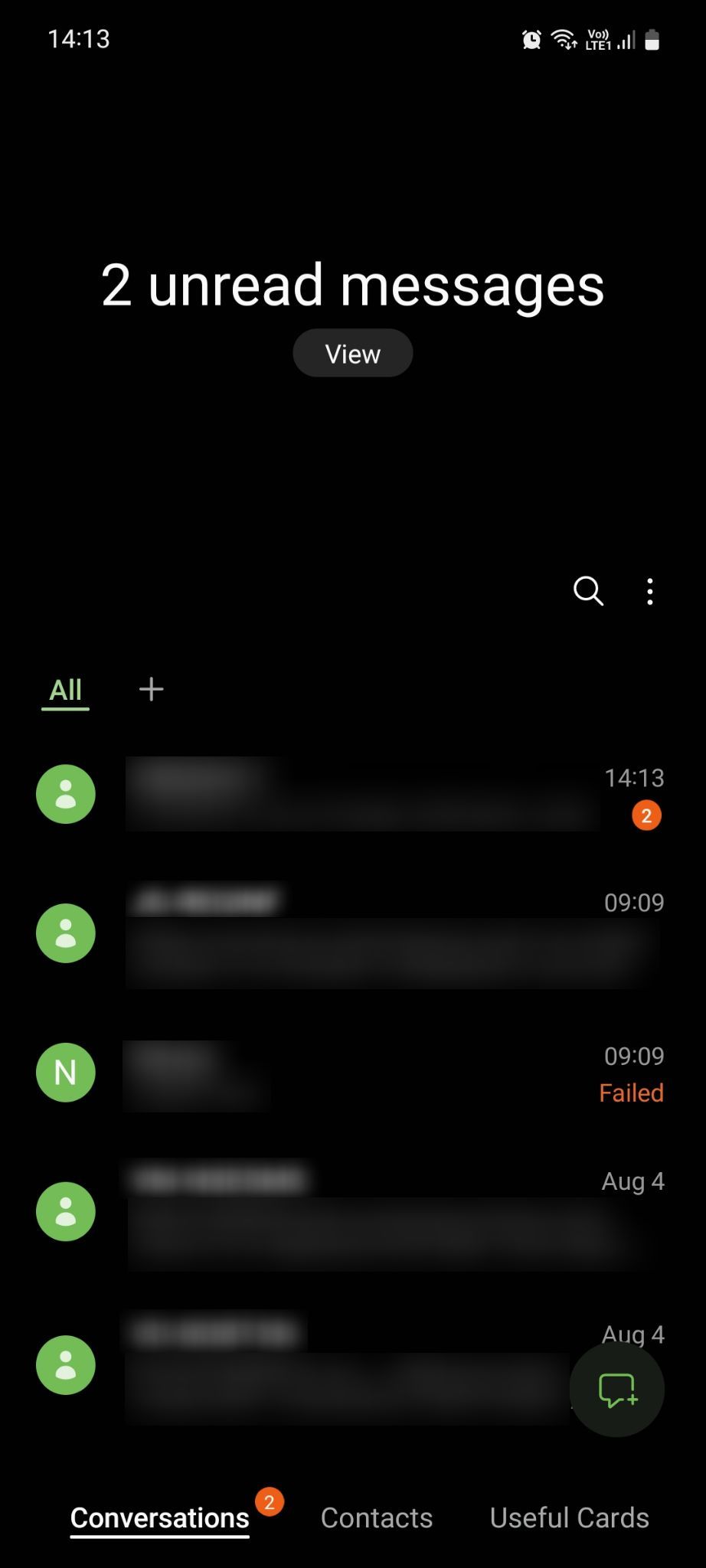Compose a new message
This screenshot has width=706, height=1568.
coord(617,1390)
